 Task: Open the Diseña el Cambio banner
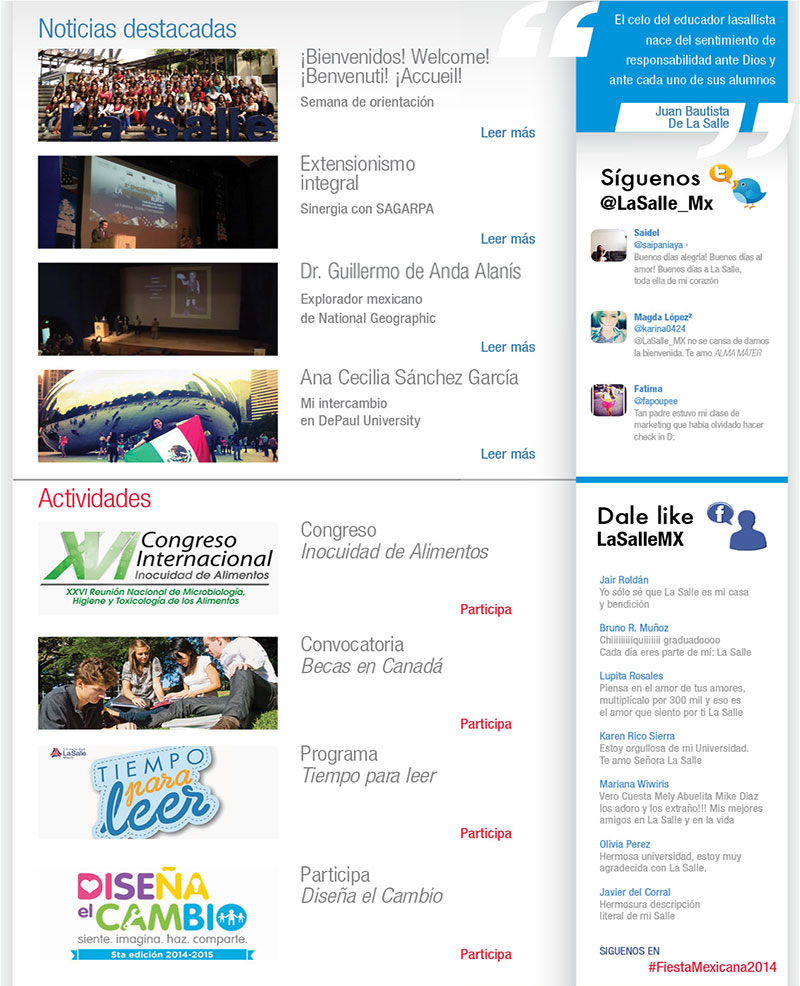(157, 913)
